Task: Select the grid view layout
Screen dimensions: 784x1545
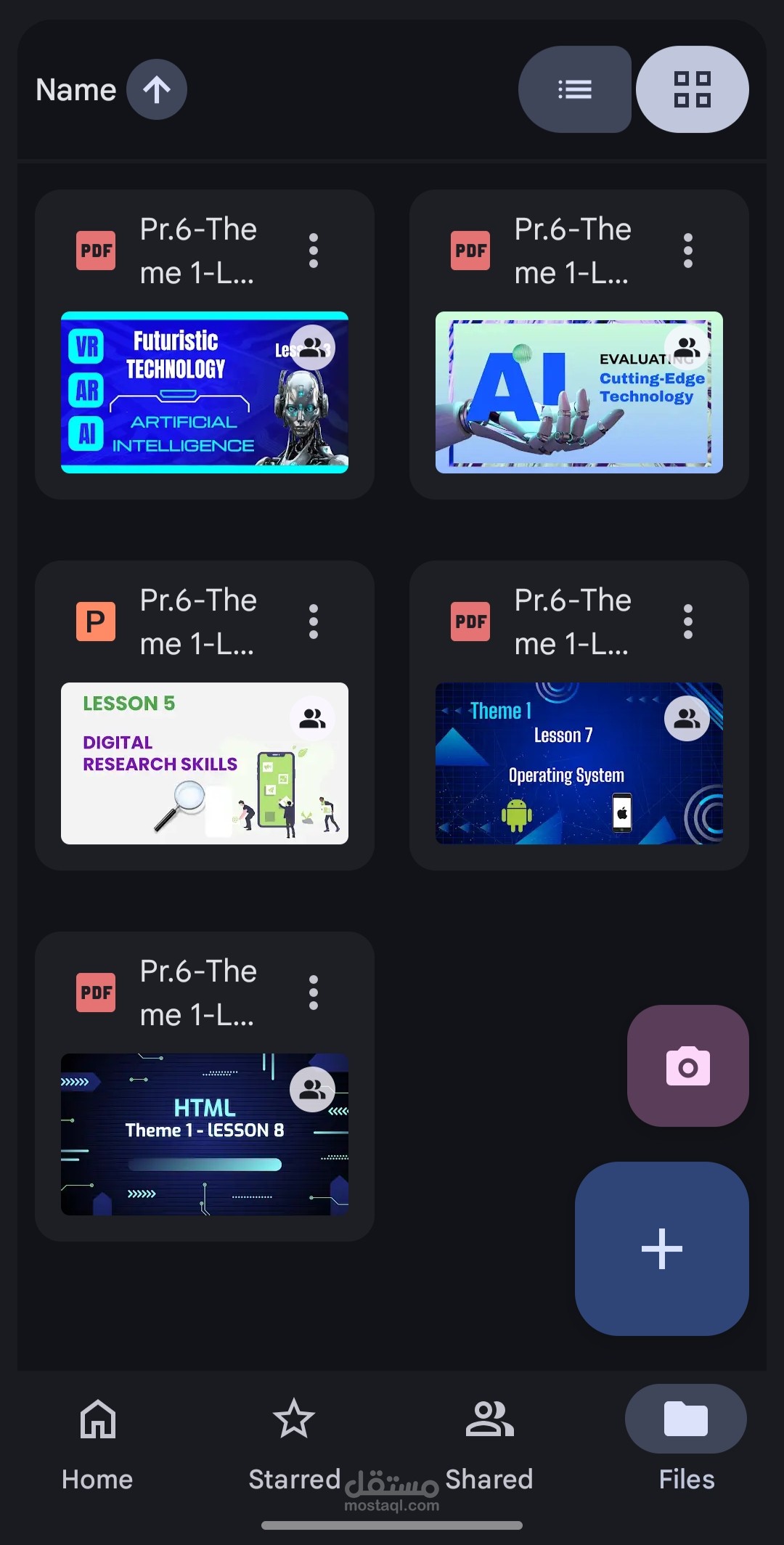Action: pos(692,89)
